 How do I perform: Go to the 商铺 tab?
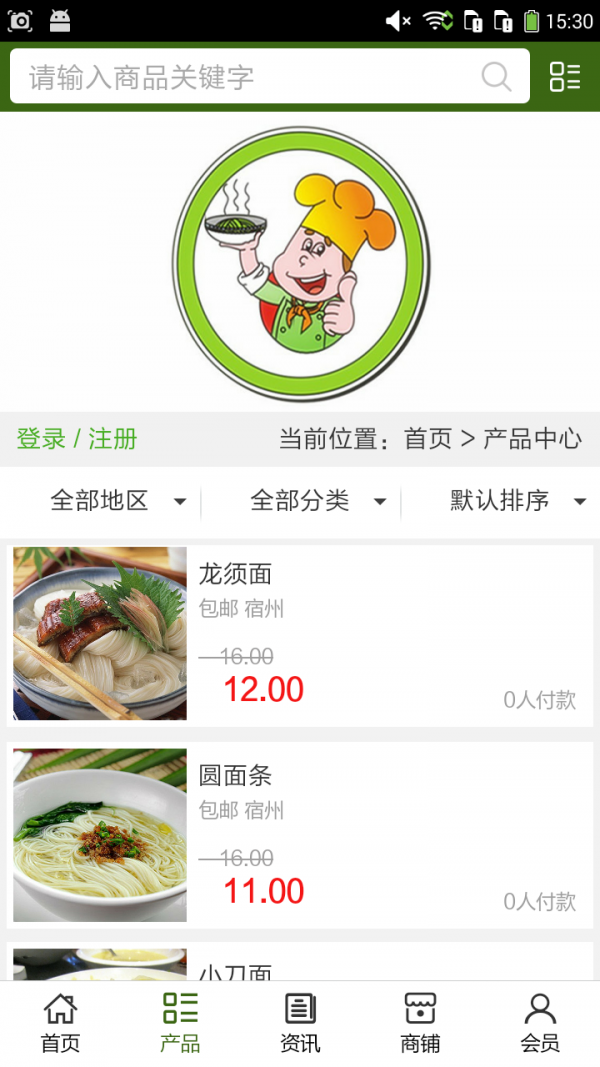click(x=420, y=1023)
